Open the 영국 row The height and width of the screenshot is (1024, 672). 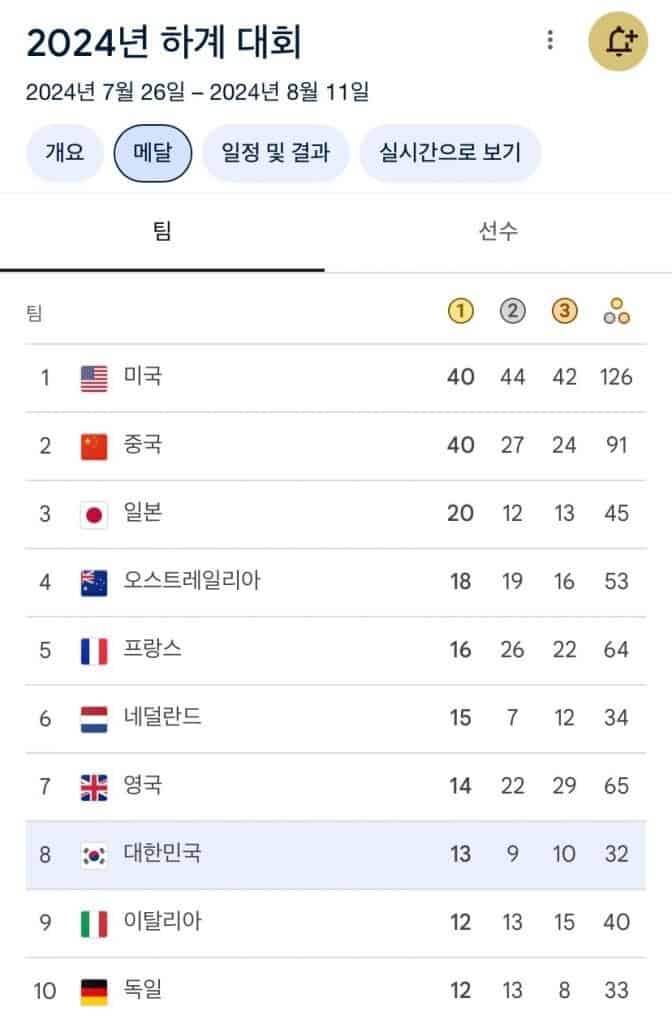click(x=335, y=786)
